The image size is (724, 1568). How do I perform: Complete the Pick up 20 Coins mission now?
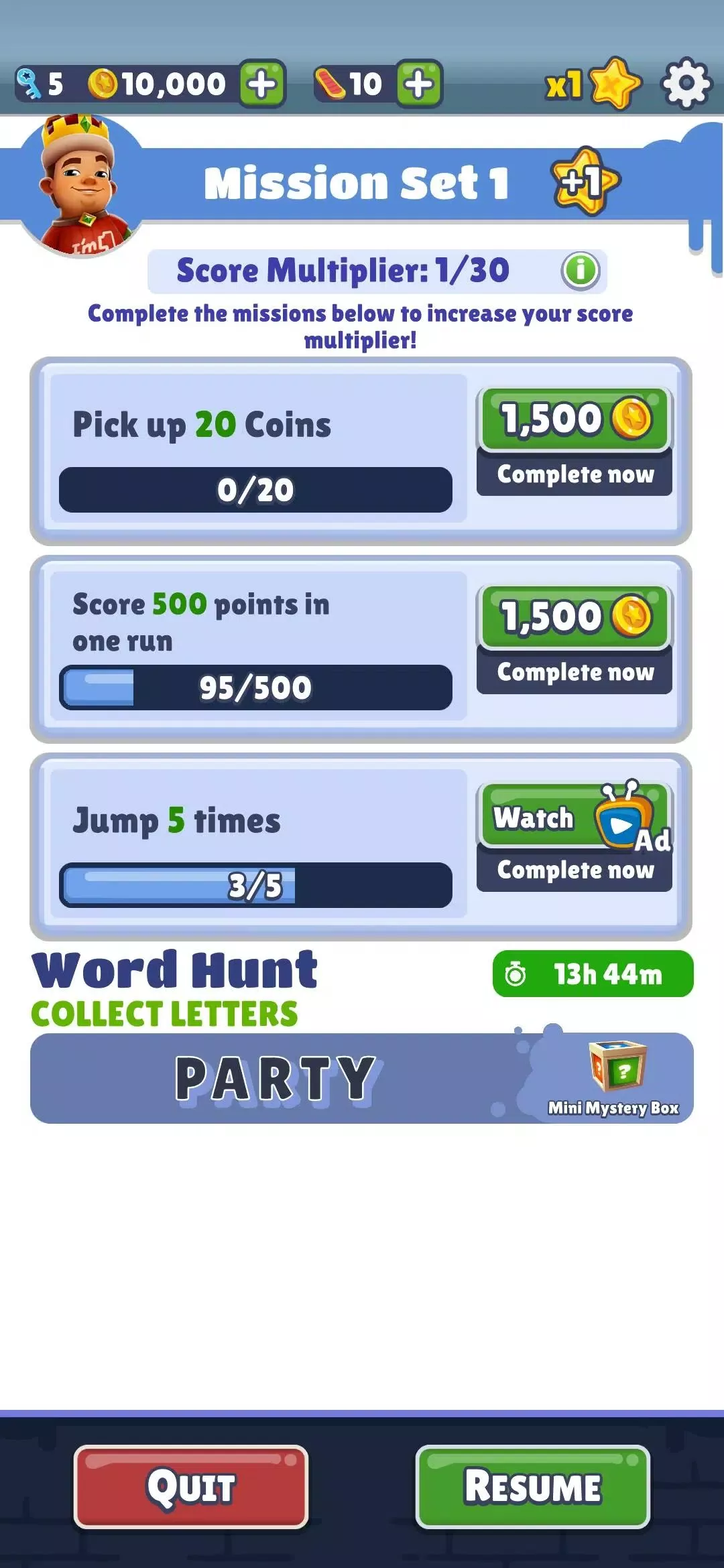[575, 442]
